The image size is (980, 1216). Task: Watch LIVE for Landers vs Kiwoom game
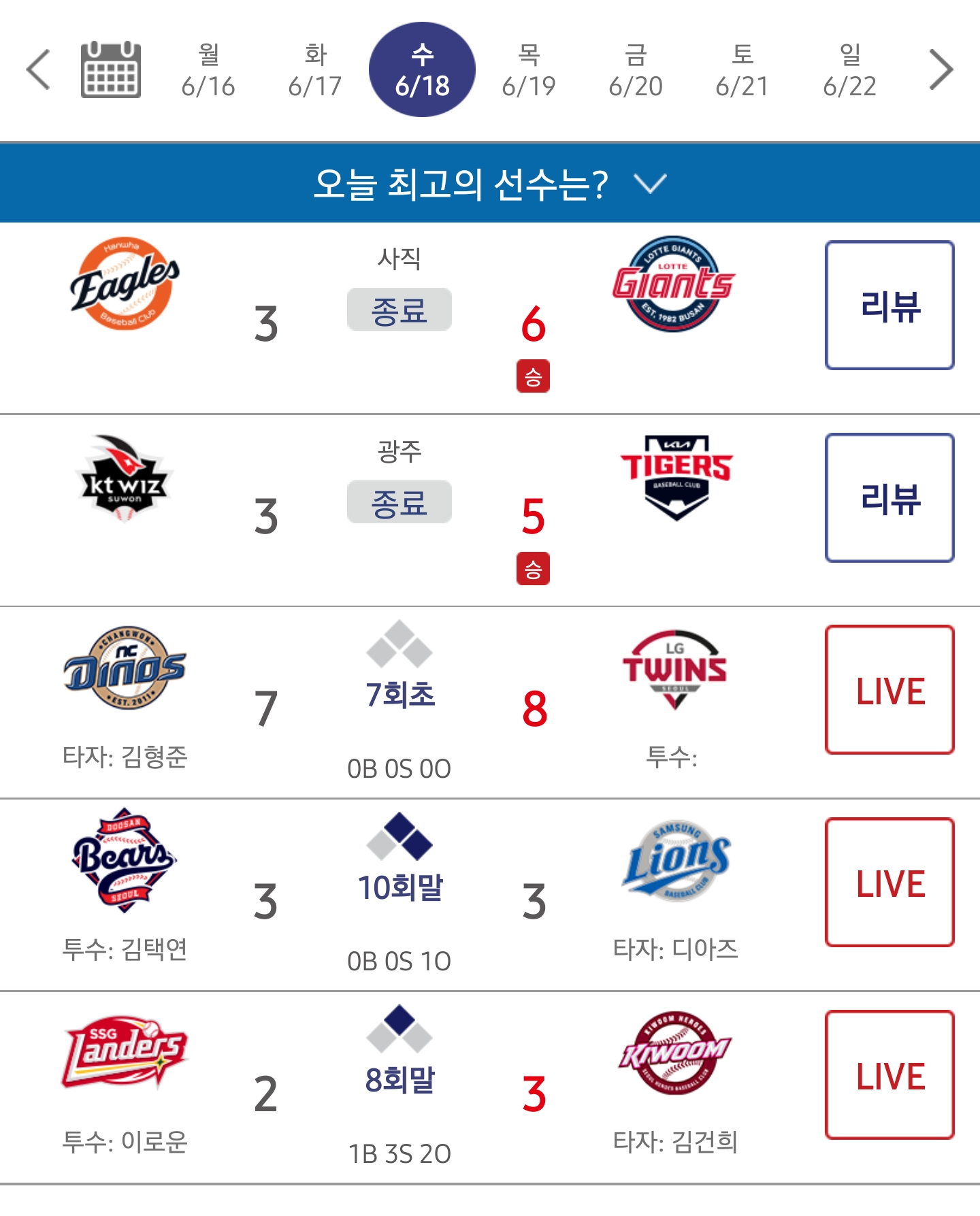coord(889,1075)
